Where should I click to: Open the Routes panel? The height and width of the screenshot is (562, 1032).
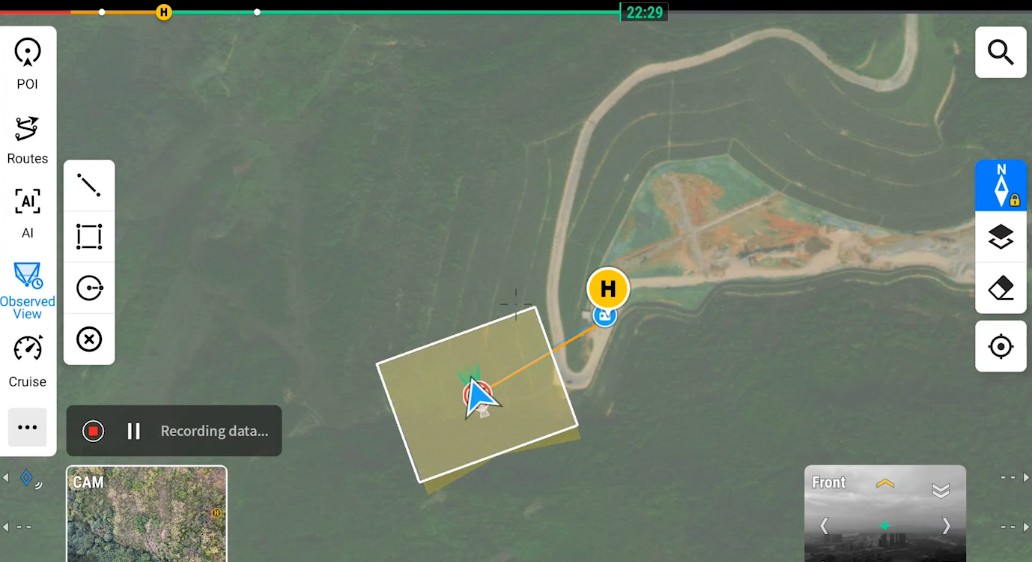[27, 138]
